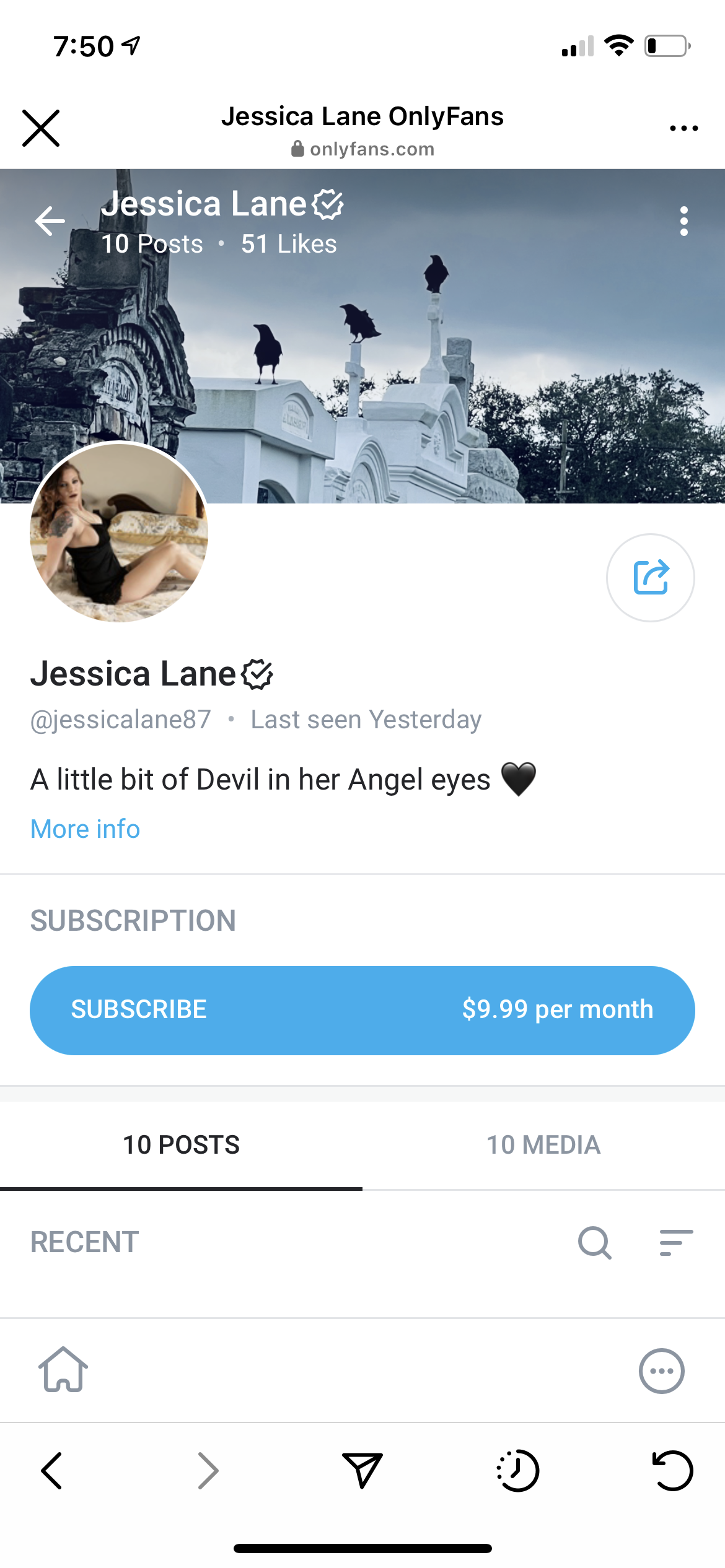Open the sort and filter options
This screenshot has height=1568, width=725.
click(x=675, y=1242)
